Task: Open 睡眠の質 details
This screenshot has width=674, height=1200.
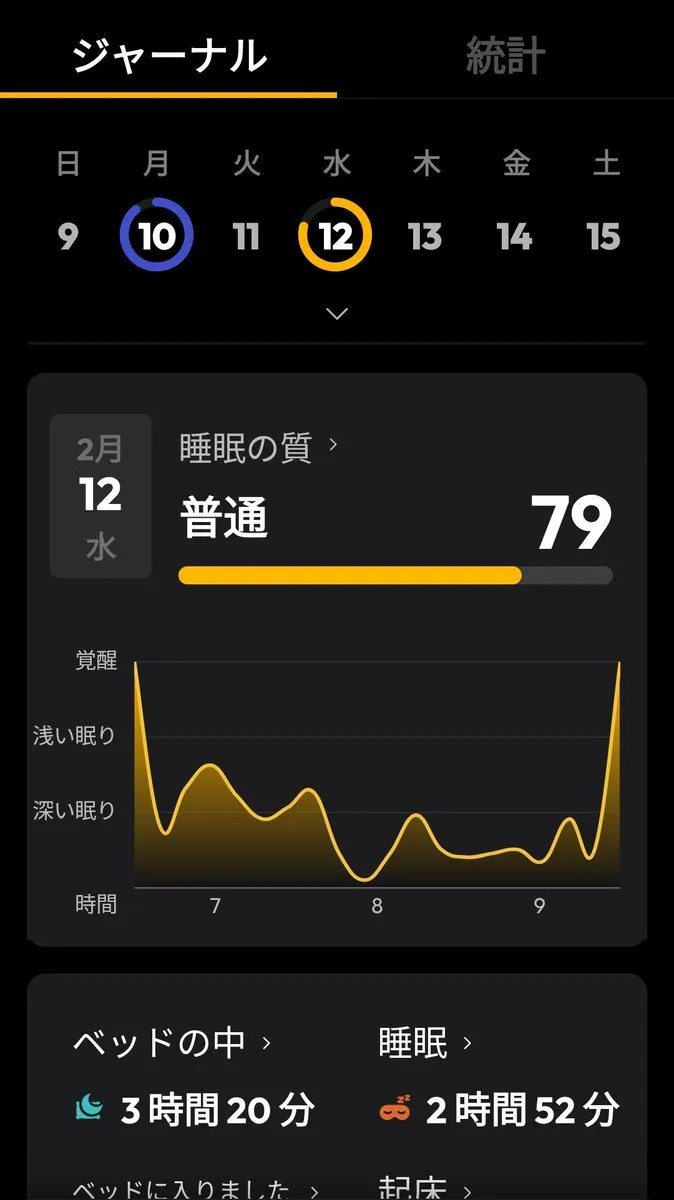Action: coord(259,448)
